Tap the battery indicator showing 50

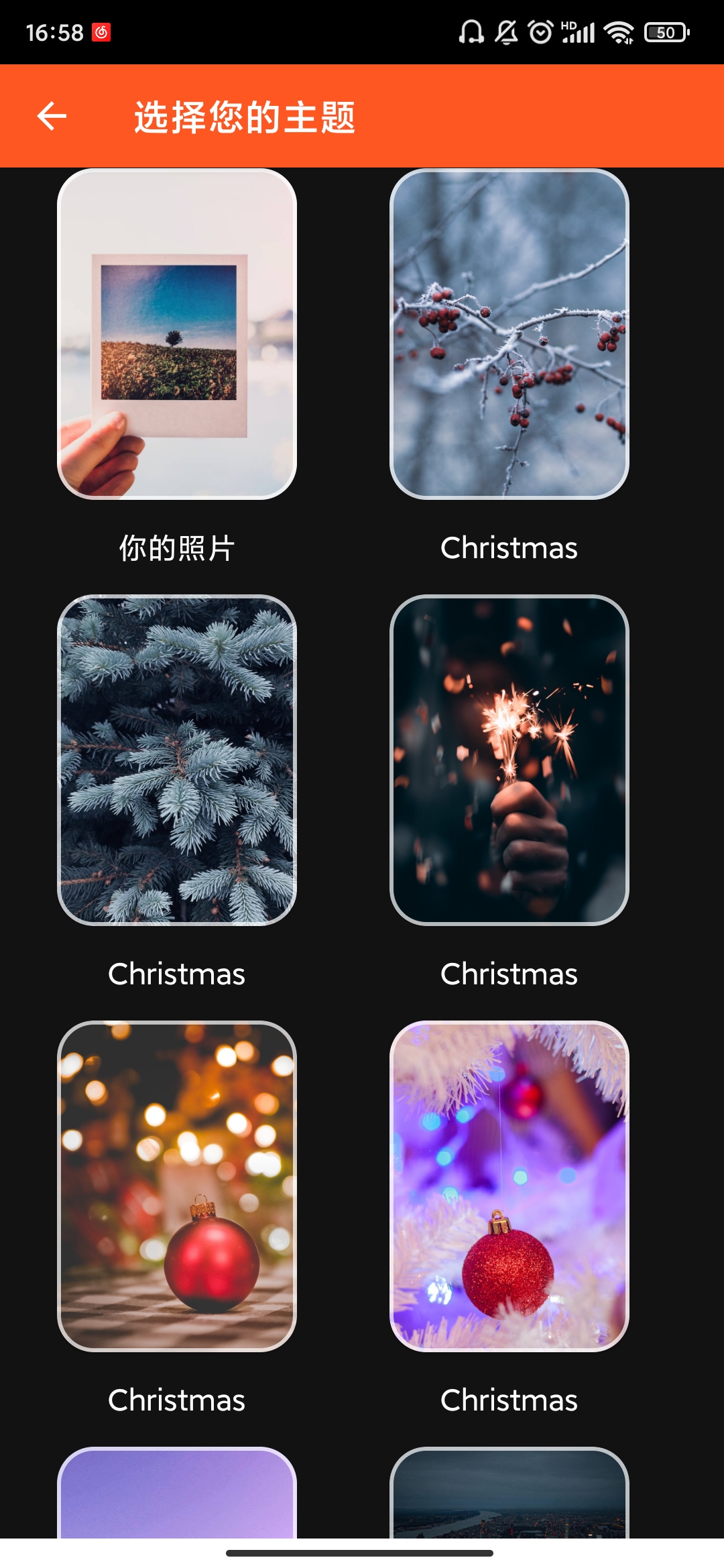tap(666, 32)
